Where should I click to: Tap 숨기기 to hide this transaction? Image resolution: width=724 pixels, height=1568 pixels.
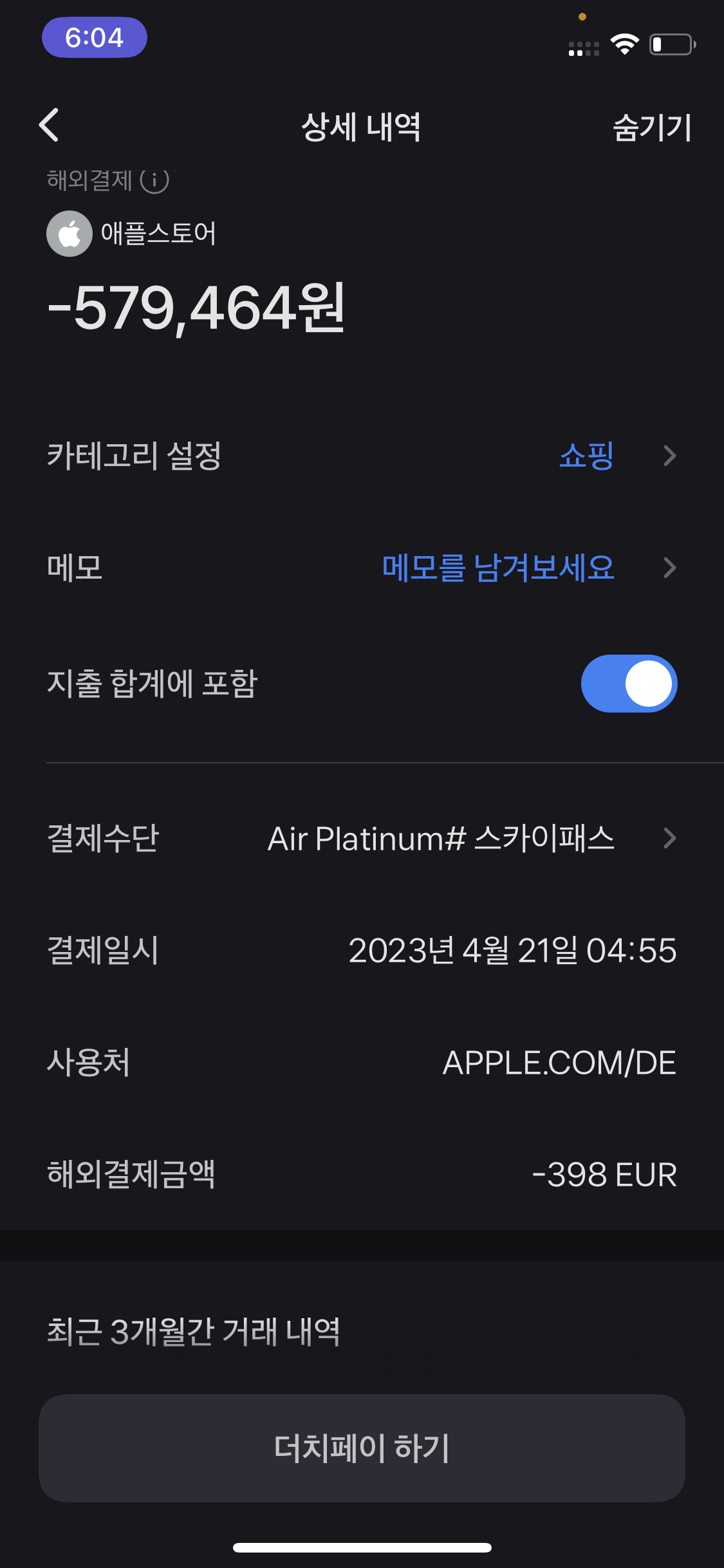tap(651, 127)
